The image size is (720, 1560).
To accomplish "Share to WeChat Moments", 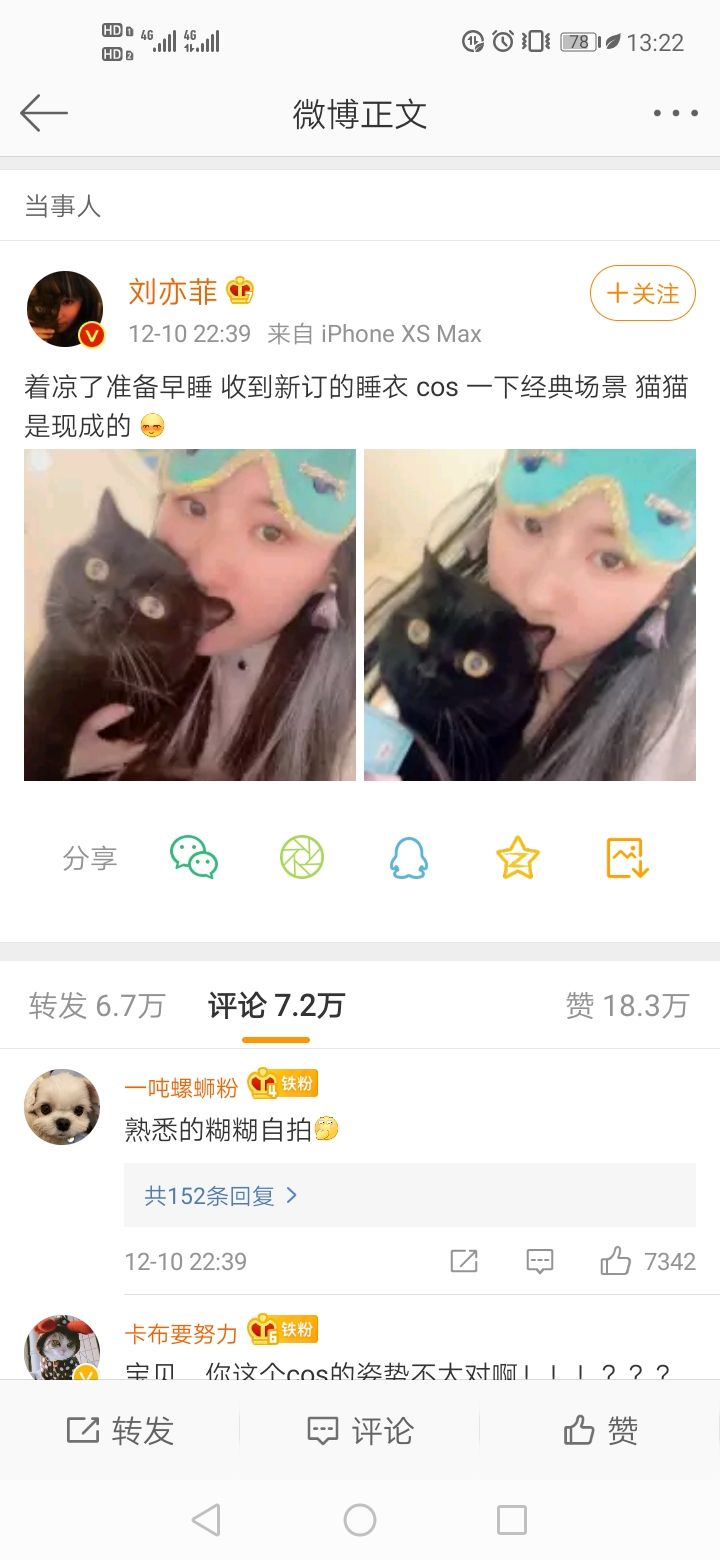I will (302, 858).
